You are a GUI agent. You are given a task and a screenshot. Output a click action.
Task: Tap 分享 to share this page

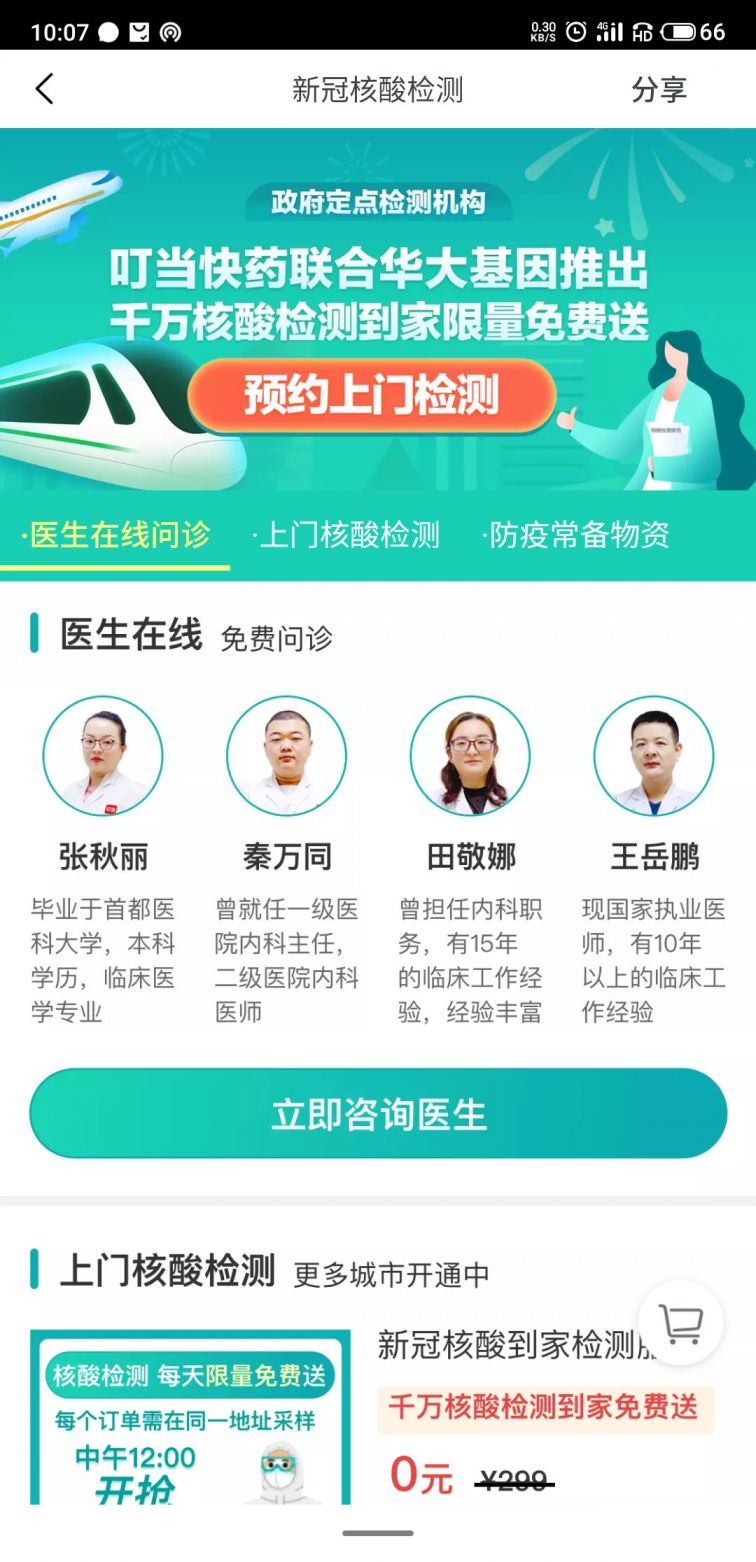pyautogui.click(x=658, y=89)
